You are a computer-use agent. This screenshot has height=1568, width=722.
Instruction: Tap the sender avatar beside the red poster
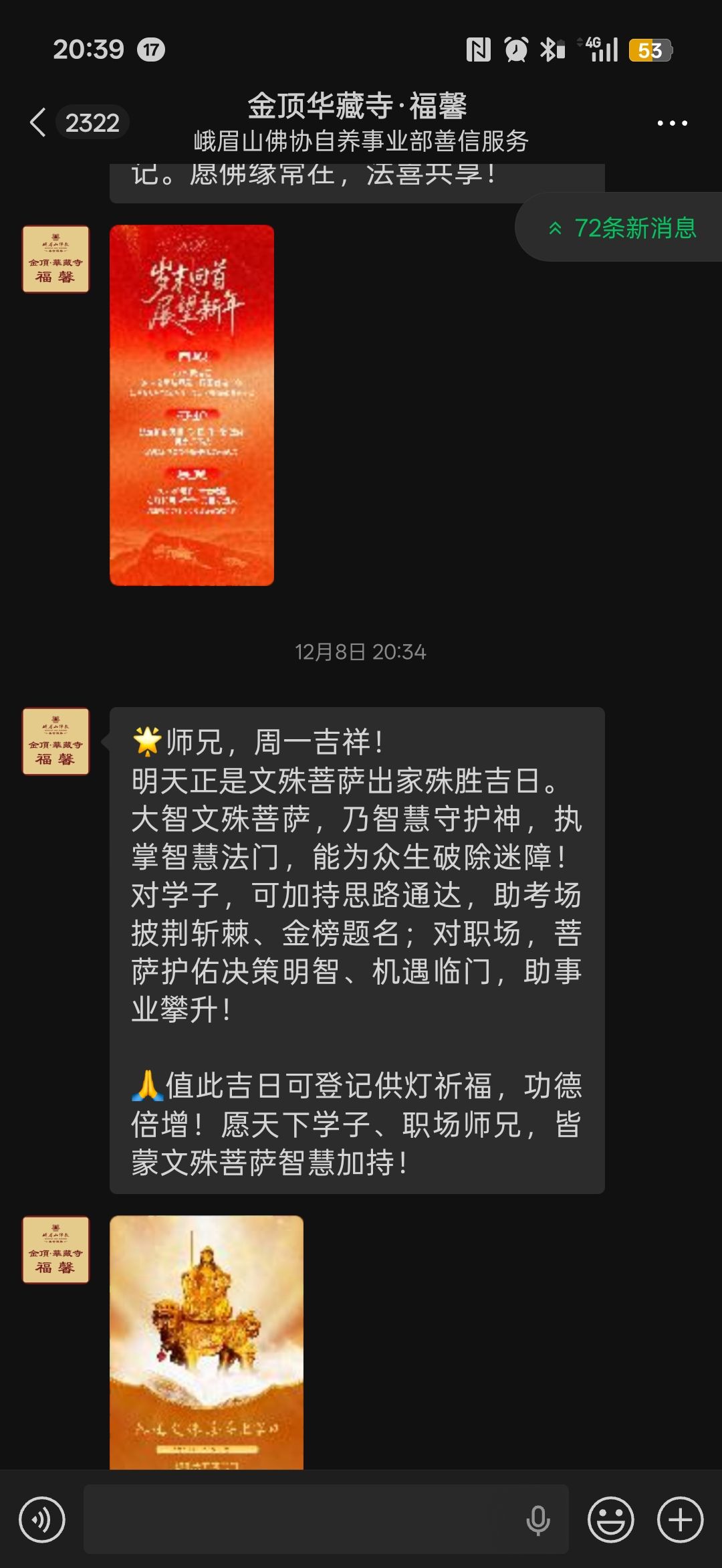pos(55,260)
